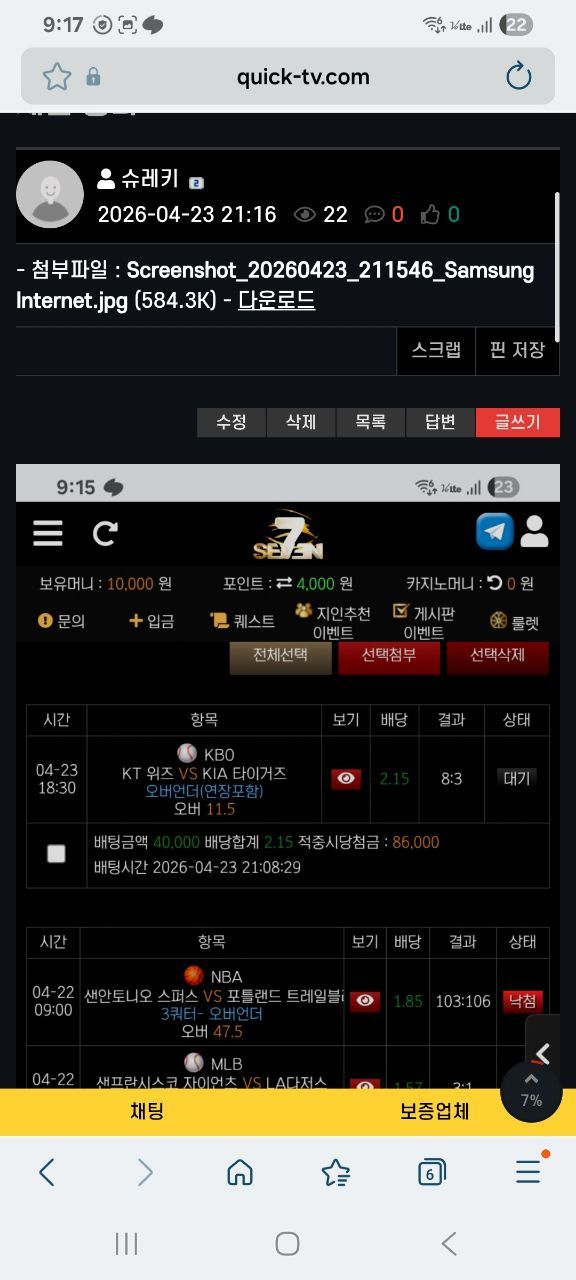Edit the post with 수정
This screenshot has width=576, height=1280.
coord(231,422)
